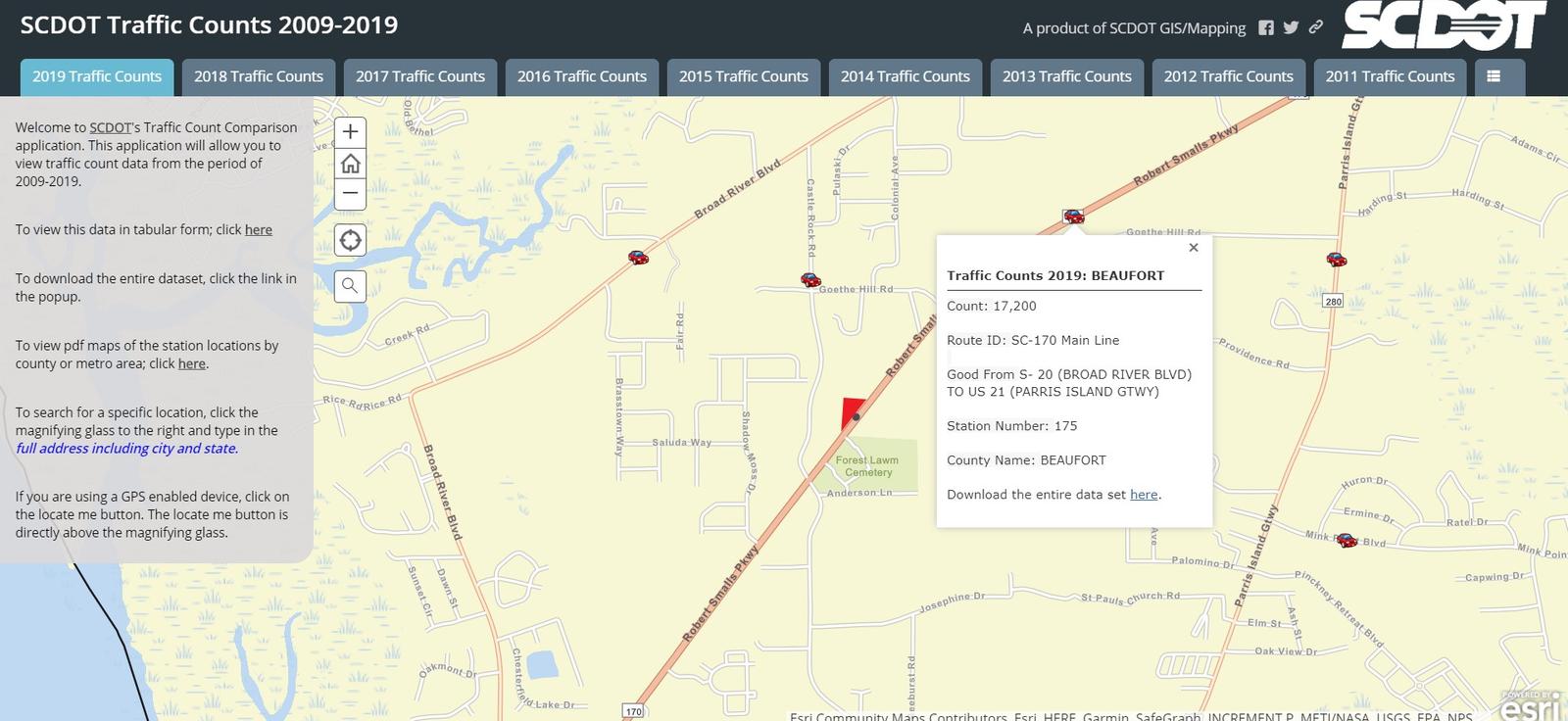Open the tab list menu icon

[1494, 76]
